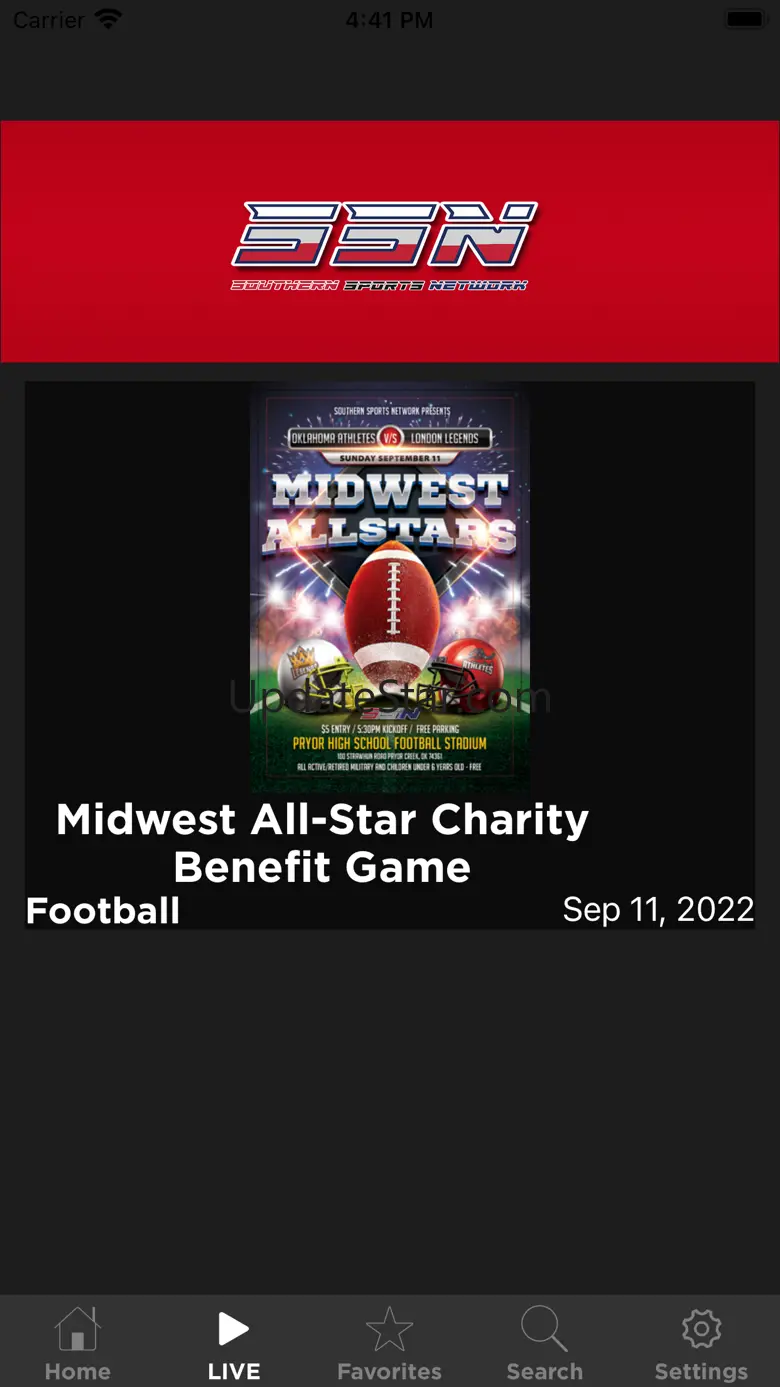
Task: Go to the Home tab
Action: tap(78, 1343)
